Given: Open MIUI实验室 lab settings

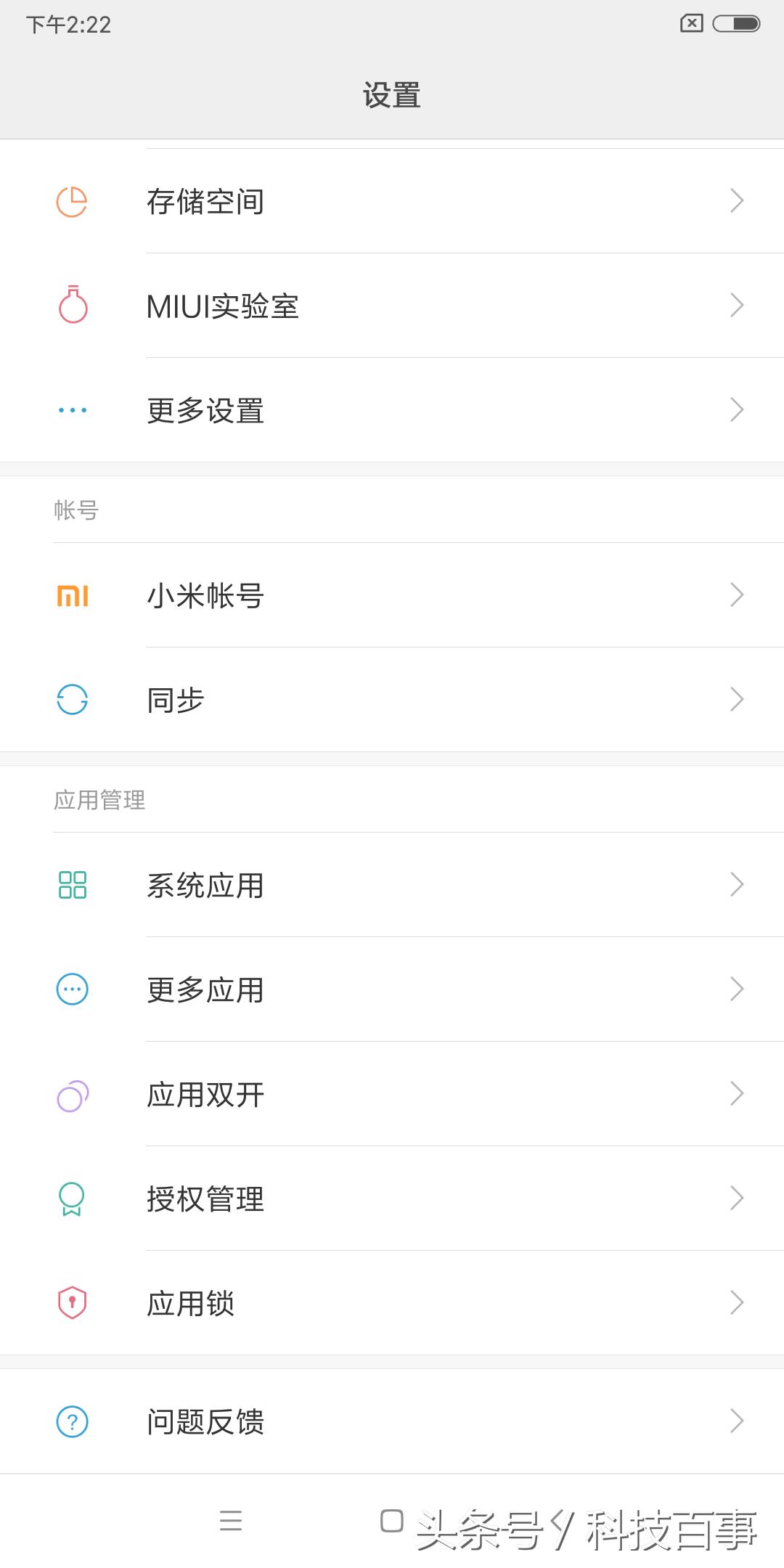Looking at the screenshot, I should (x=392, y=306).
